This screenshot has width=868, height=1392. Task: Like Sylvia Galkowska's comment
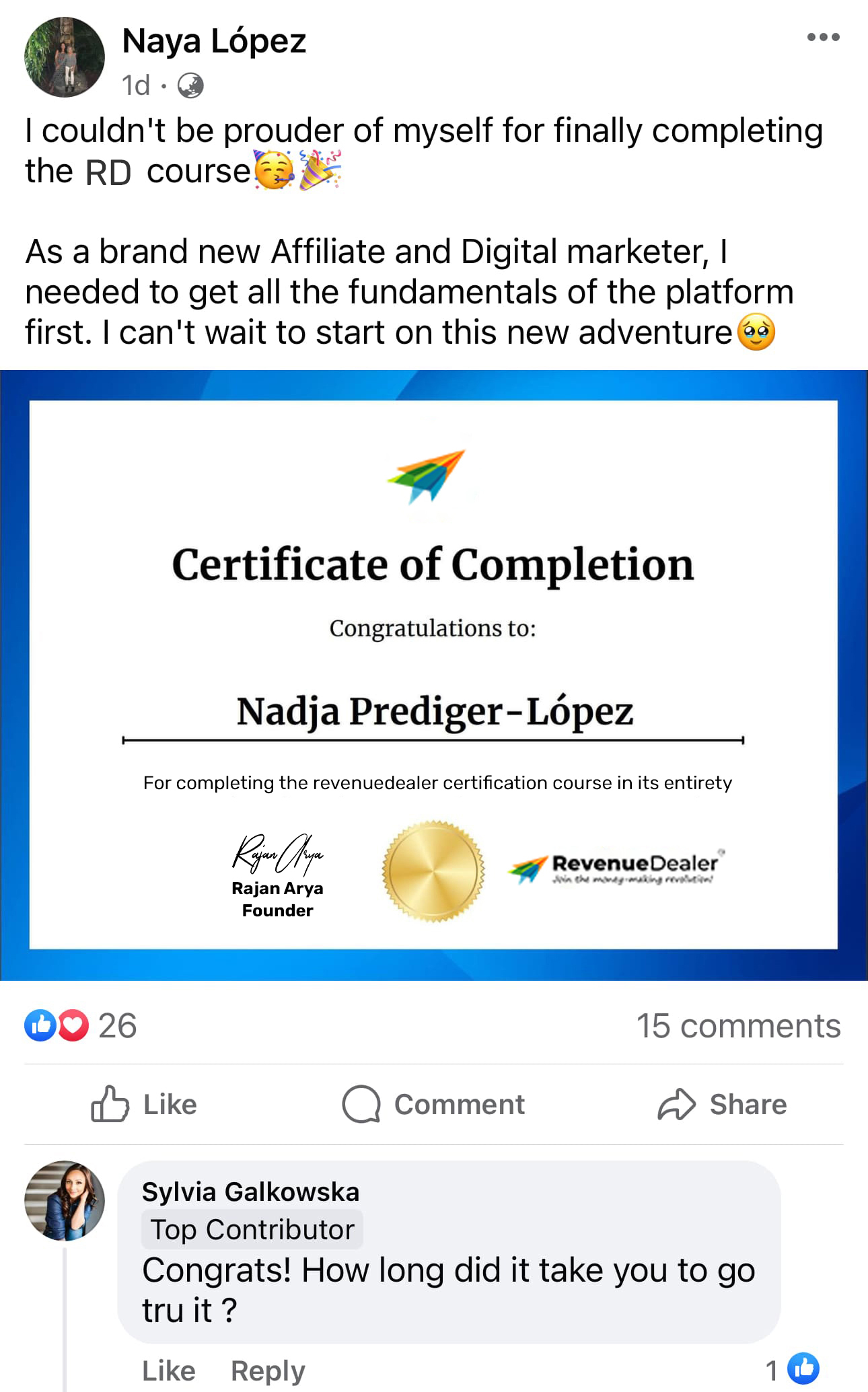tap(168, 1370)
